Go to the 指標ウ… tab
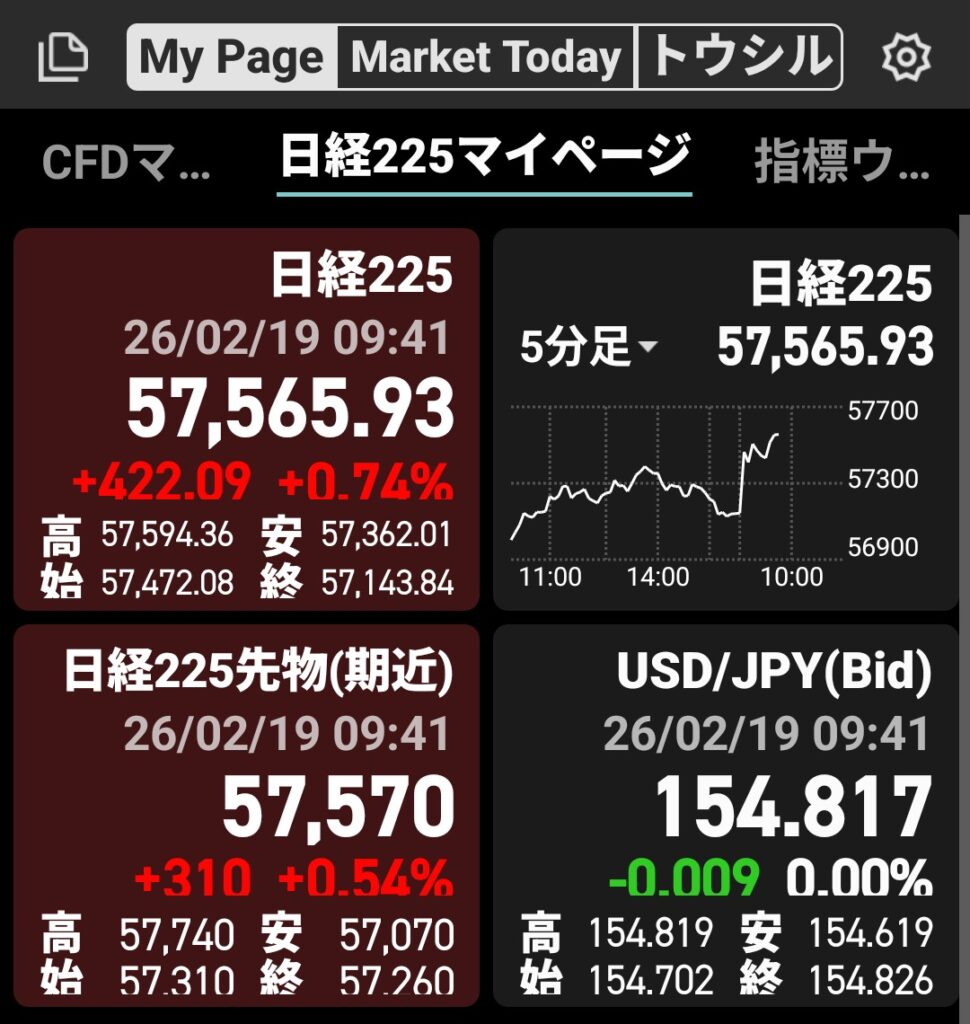 [842, 163]
